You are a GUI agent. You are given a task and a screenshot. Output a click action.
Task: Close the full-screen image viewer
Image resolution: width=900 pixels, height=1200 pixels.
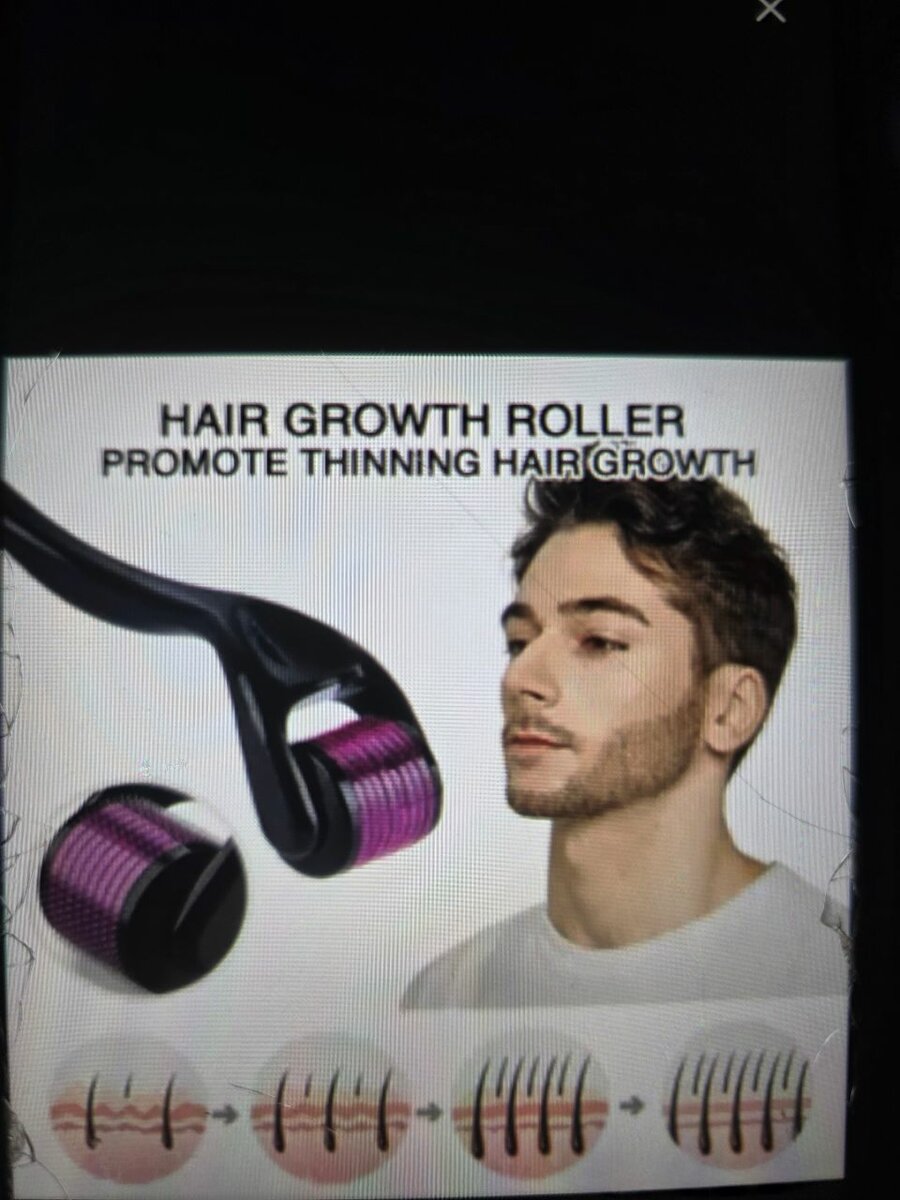pyautogui.click(x=770, y=9)
